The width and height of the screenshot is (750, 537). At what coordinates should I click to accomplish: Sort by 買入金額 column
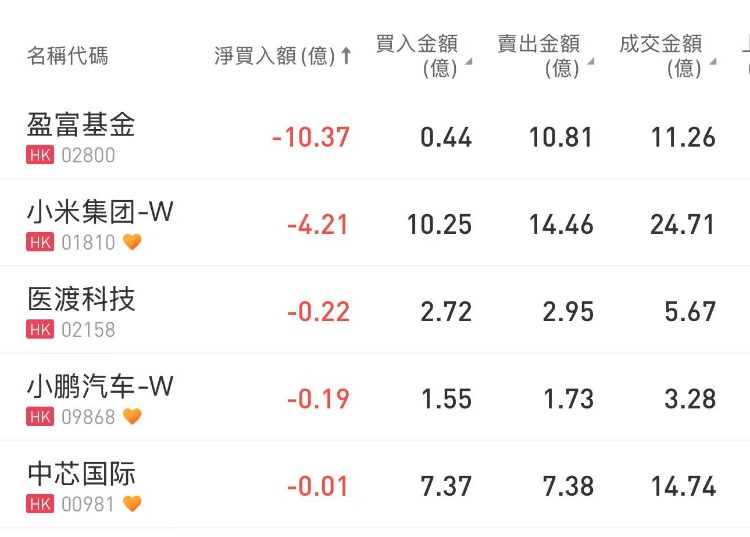pyautogui.click(x=422, y=56)
